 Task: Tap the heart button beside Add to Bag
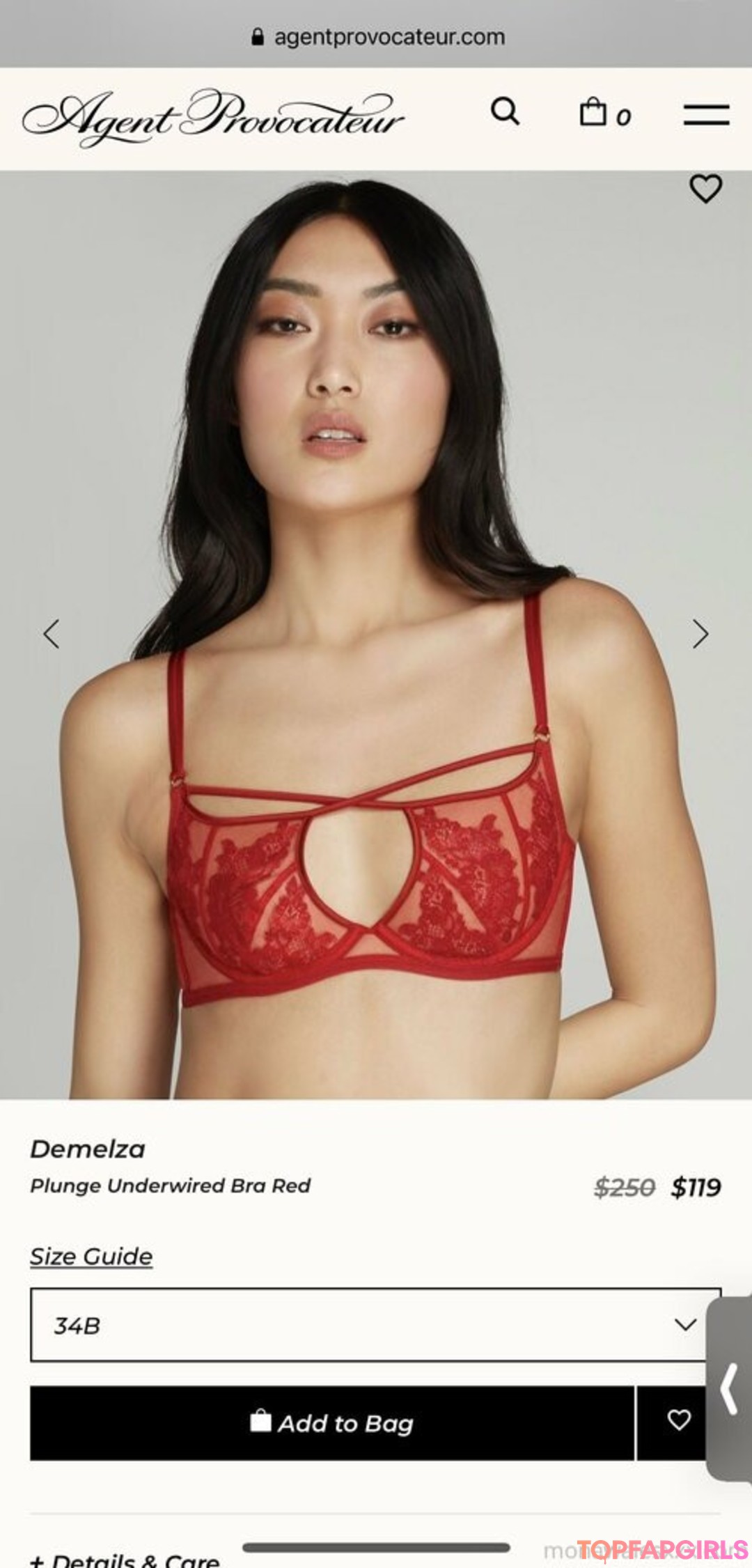tap(678, 1420)
